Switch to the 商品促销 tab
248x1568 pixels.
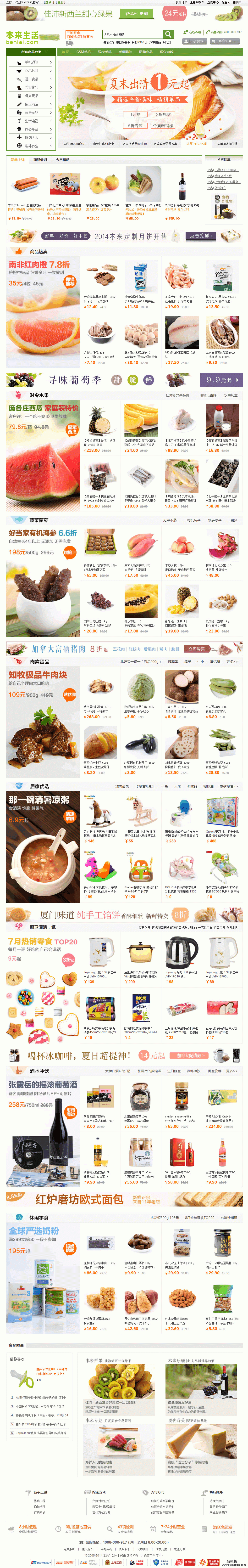tap(40, 159)
